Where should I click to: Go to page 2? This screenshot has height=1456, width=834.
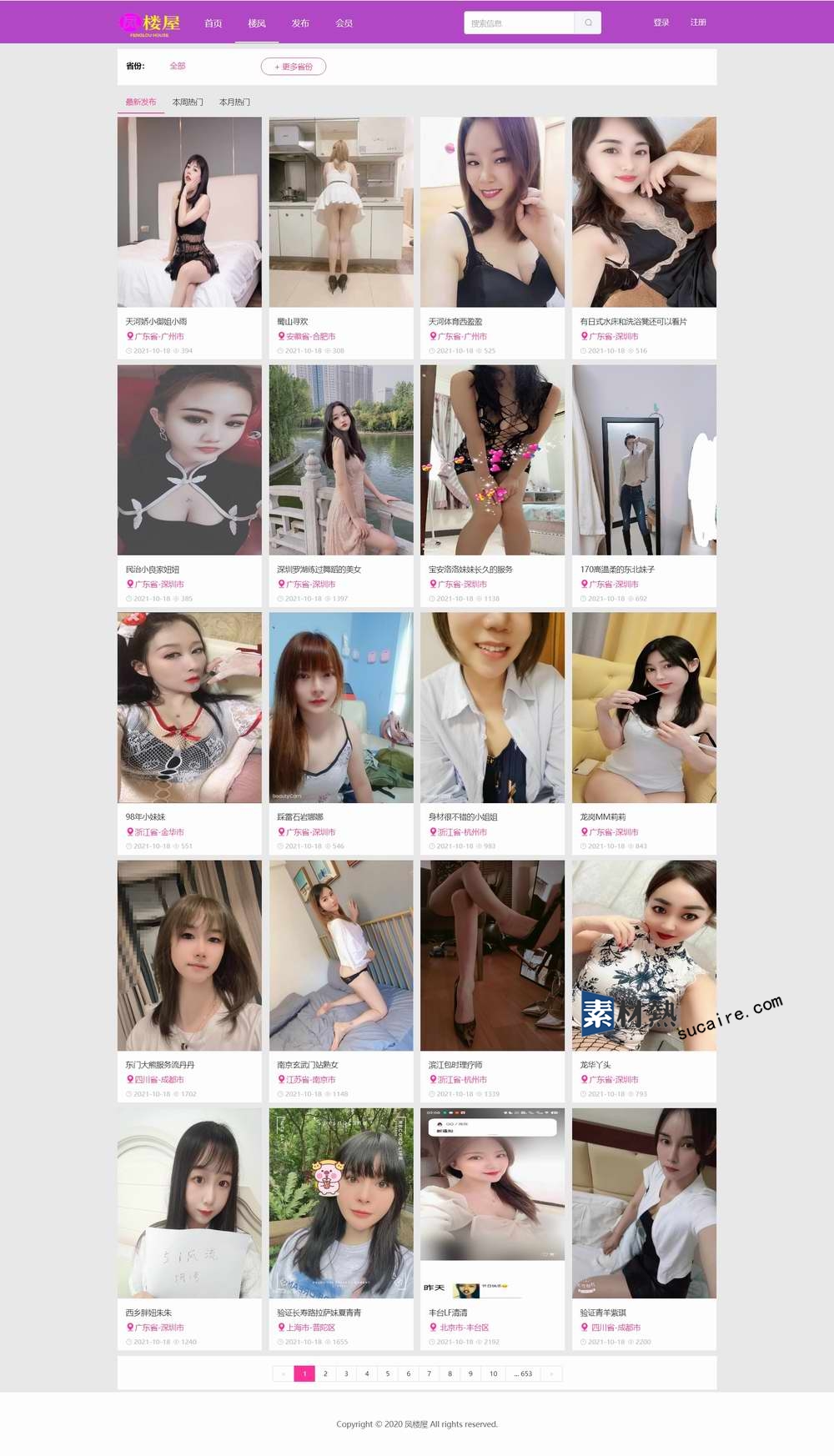click(325, 1373)
